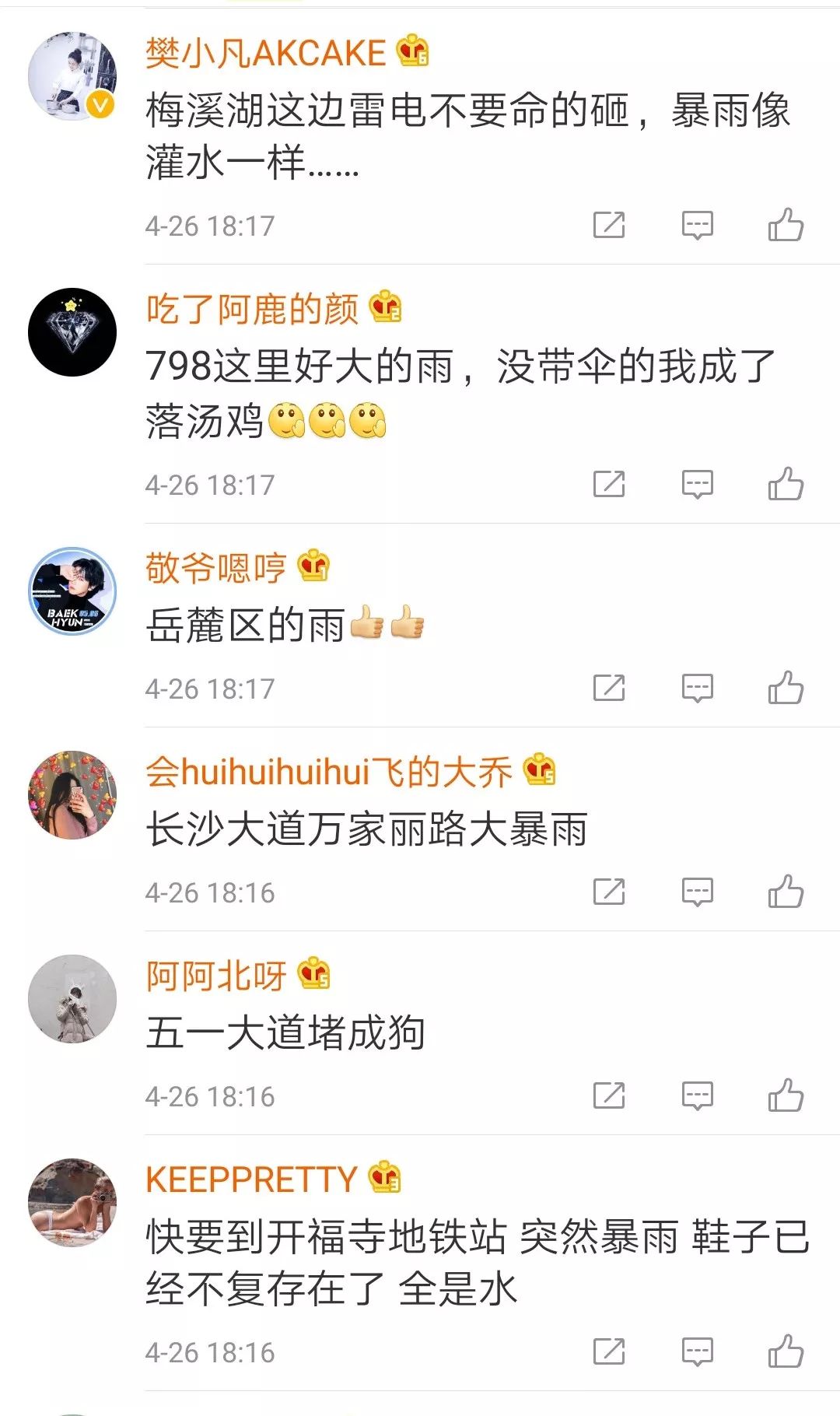
Task: Like KEEPPRETTY's comment
Action: pos(786,1351)
